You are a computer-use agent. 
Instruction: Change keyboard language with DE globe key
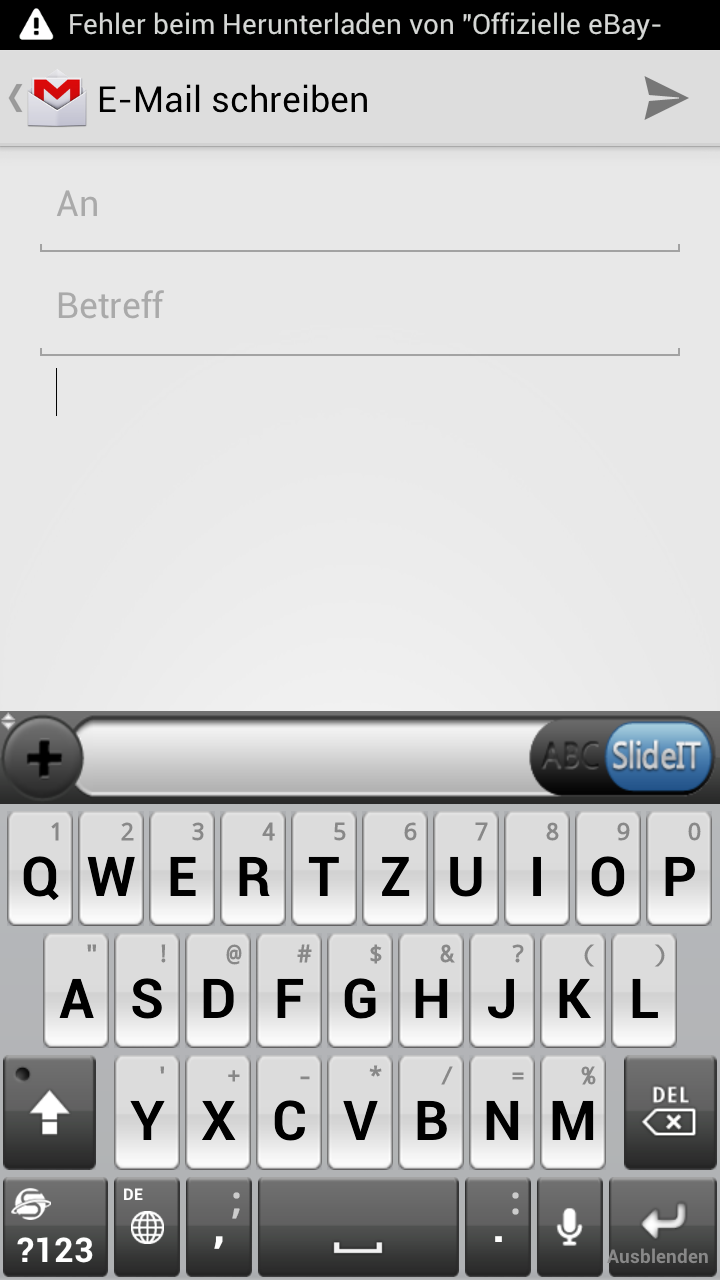(147, 1227)
